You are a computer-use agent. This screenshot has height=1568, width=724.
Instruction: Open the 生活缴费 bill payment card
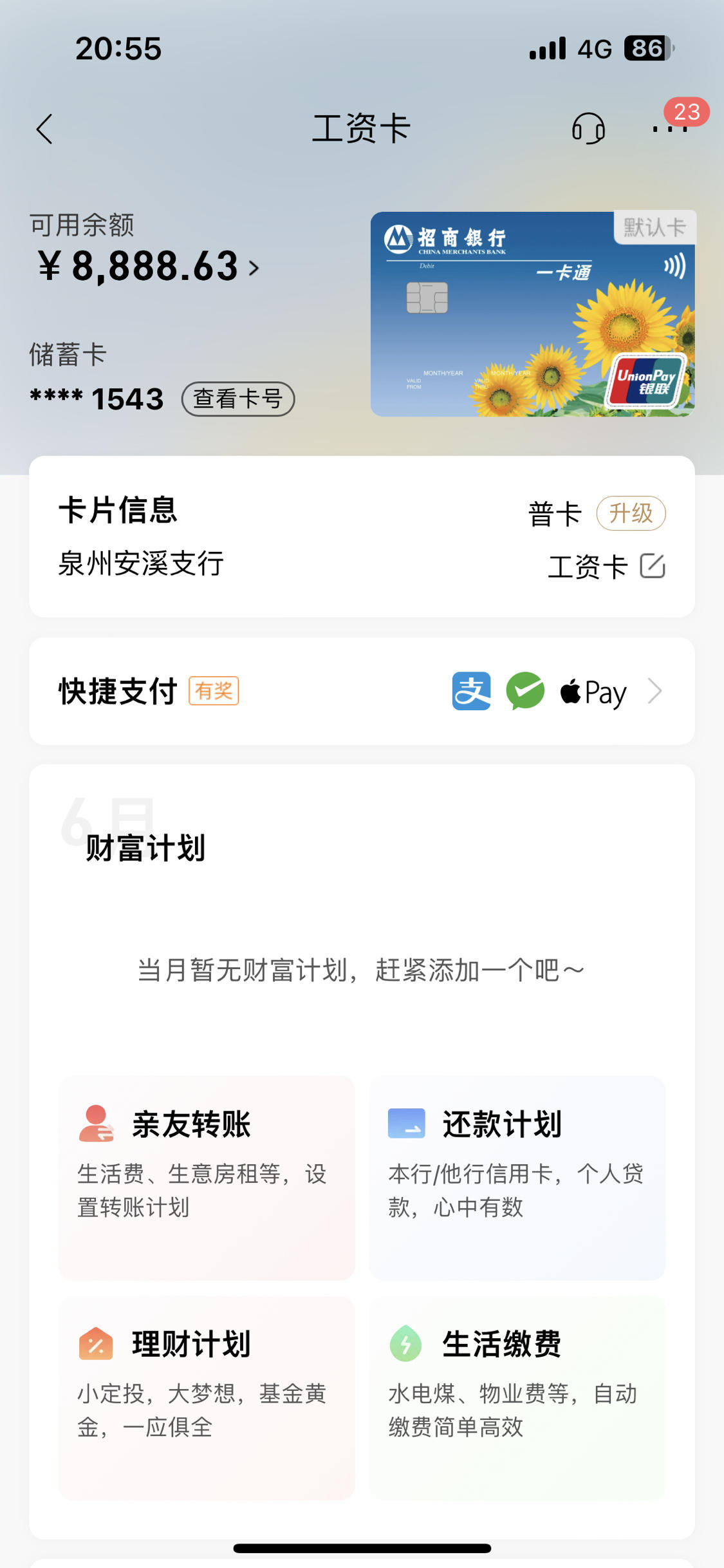[517, 1397]
